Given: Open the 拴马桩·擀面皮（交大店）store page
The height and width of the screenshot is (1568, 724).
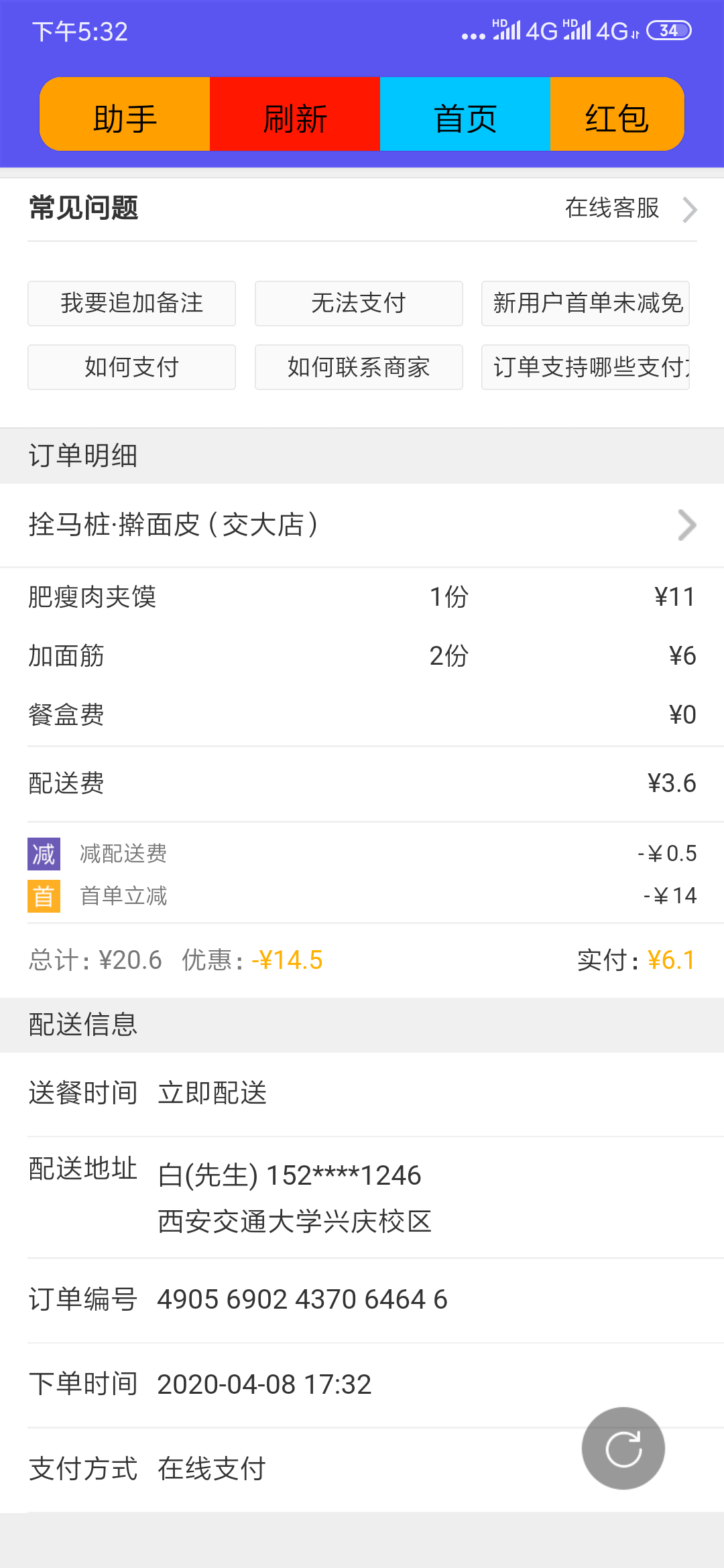Looking at the screenshot, I should tap(362, 525).
